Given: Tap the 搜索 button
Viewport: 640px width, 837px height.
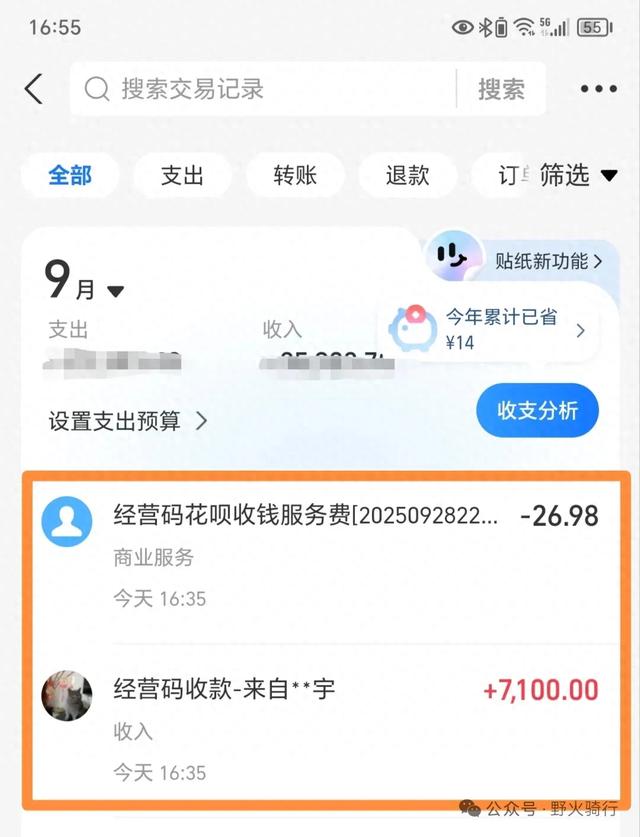Looking at the screenshot, I should click(501, 89).
